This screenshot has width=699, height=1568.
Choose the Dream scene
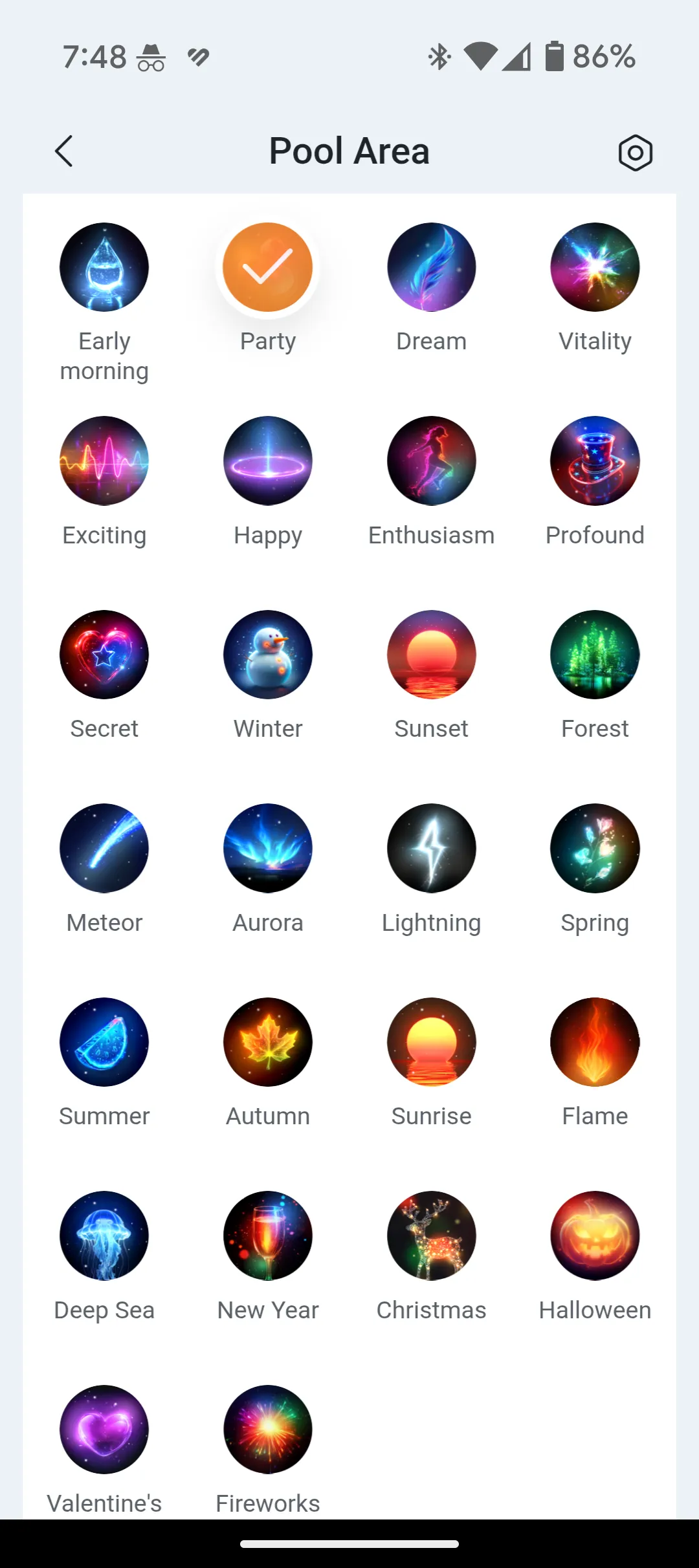(x=431, y=267)
